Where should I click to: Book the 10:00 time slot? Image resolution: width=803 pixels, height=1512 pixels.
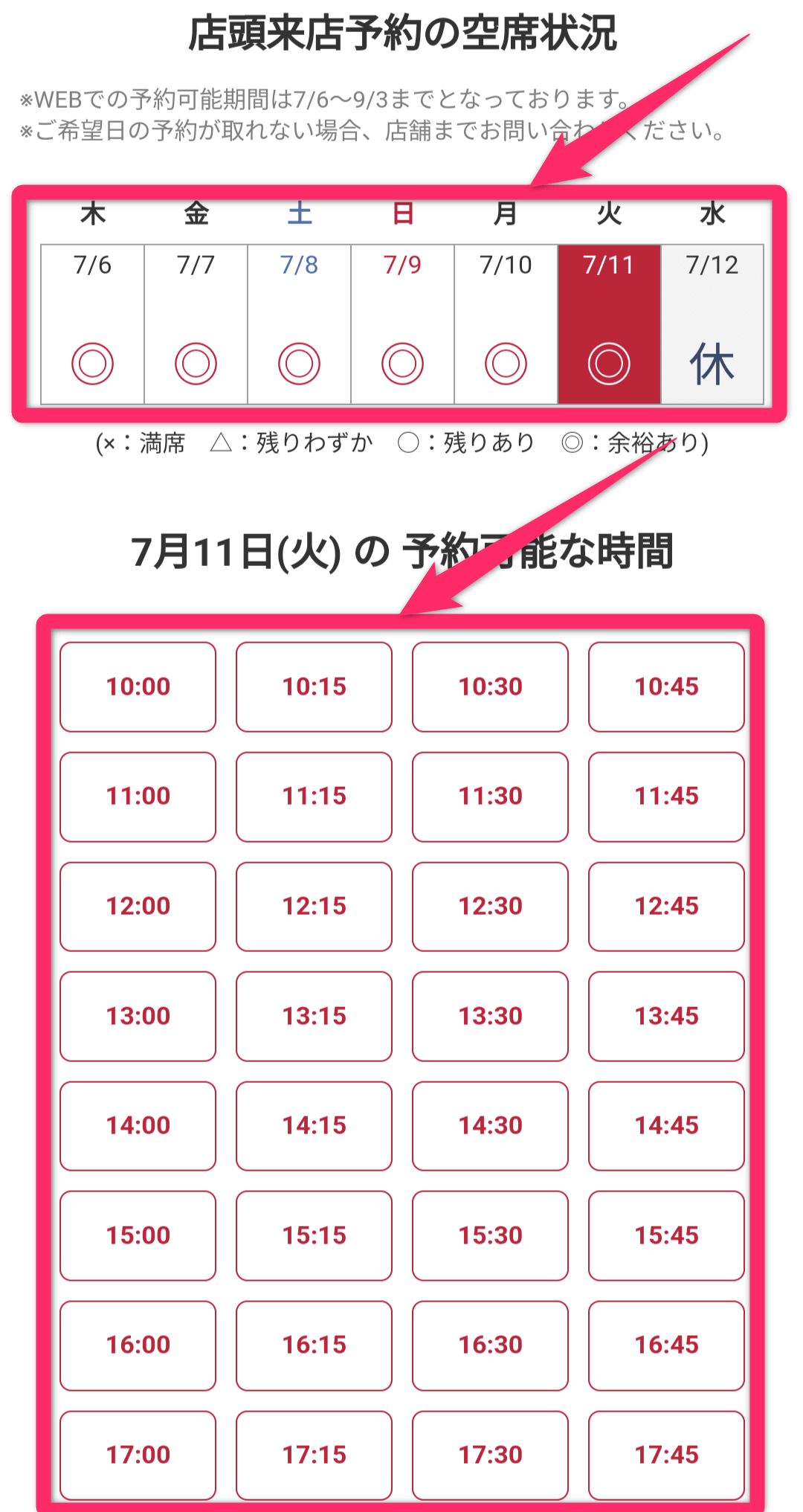coord(138,686)
